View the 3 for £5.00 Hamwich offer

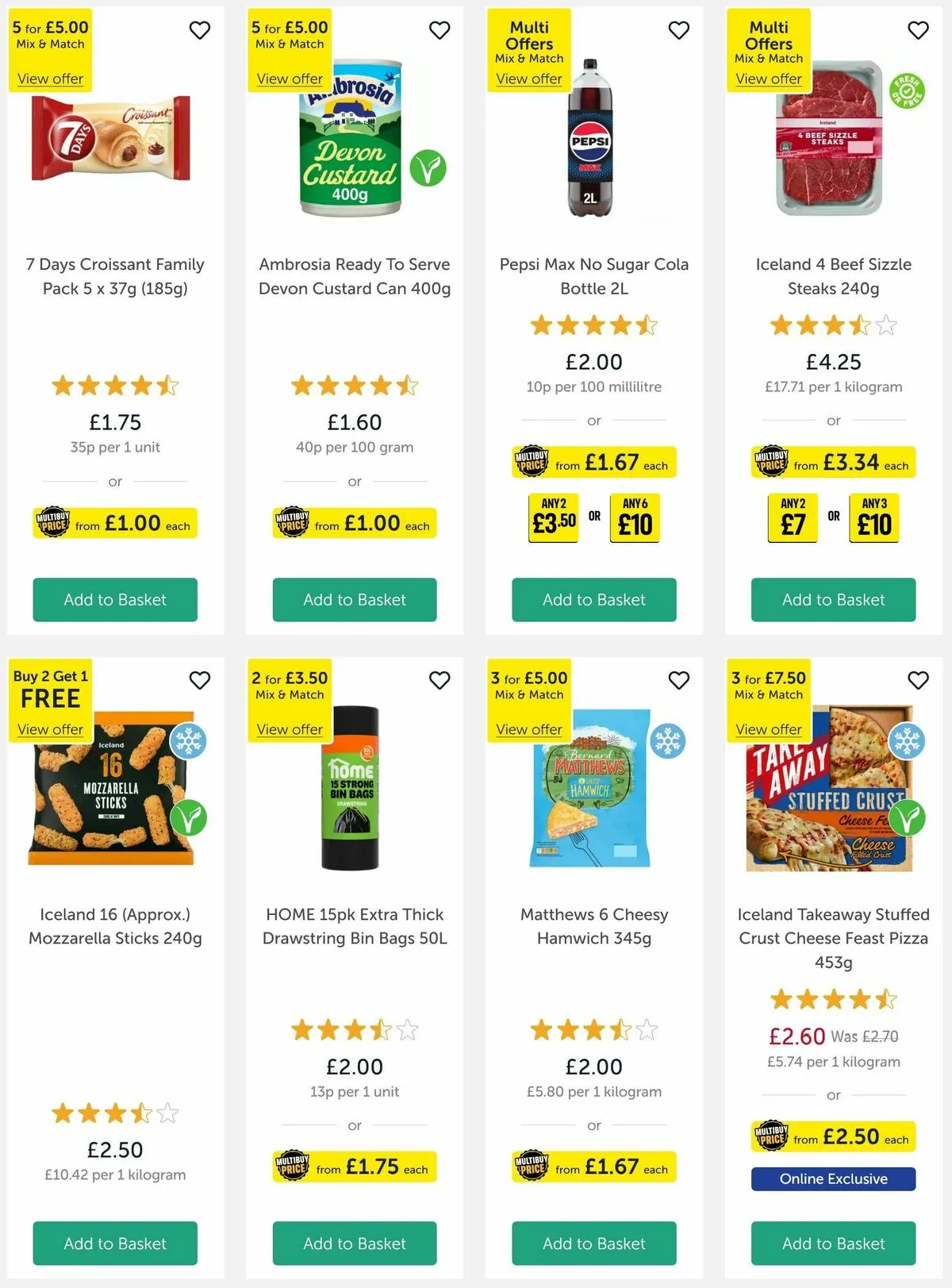pyautogui.click(x=529, y=729)
